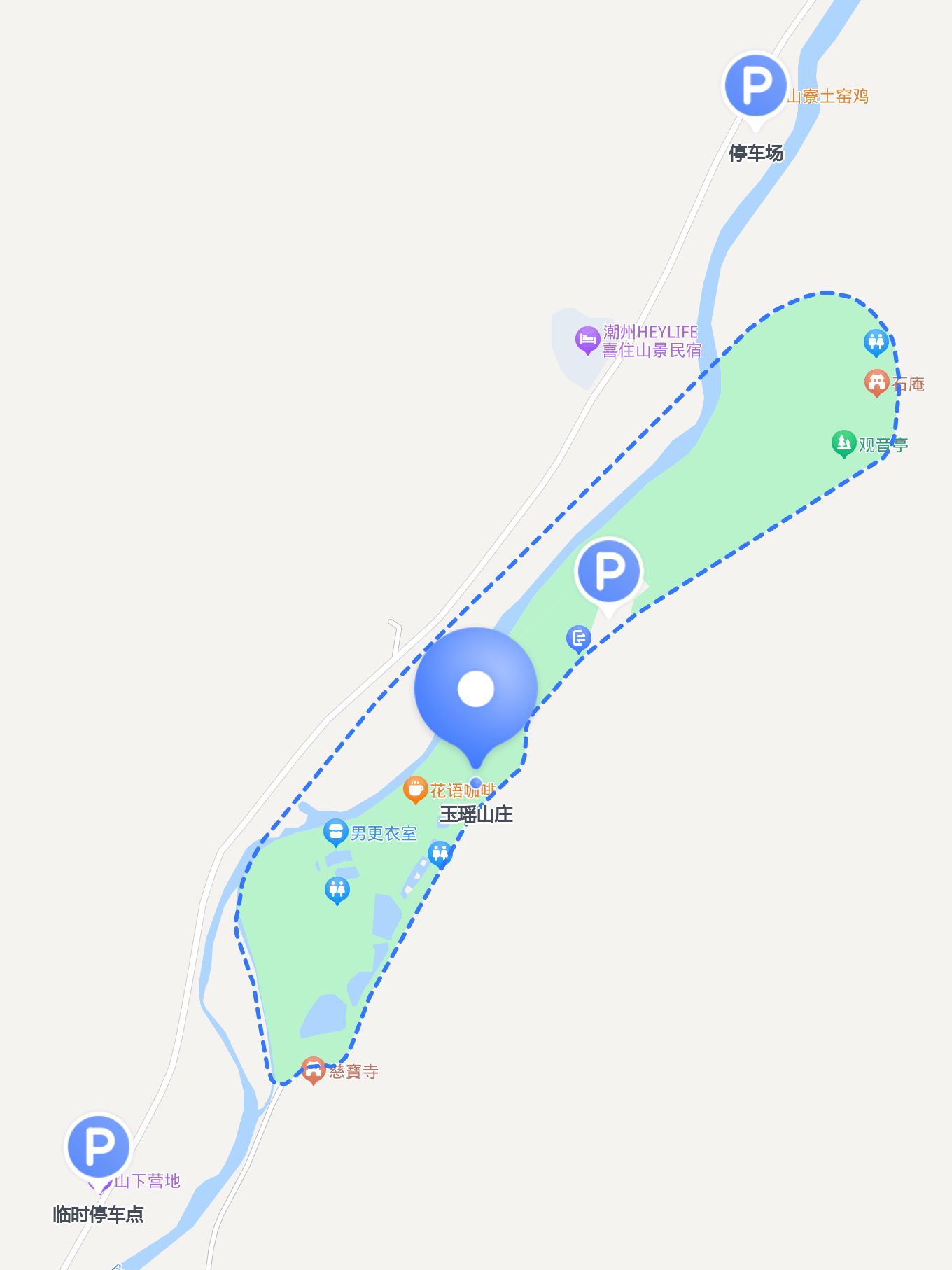The height and width of the screenshot is (1270, 952).
Task: Tap the restroom marker above 石庵
Action: (876, 342)
